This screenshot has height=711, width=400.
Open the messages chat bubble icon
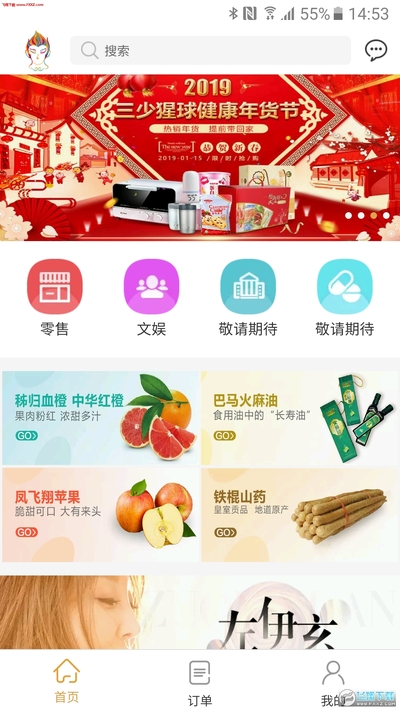pyautogui.click(x=376, y=50)
